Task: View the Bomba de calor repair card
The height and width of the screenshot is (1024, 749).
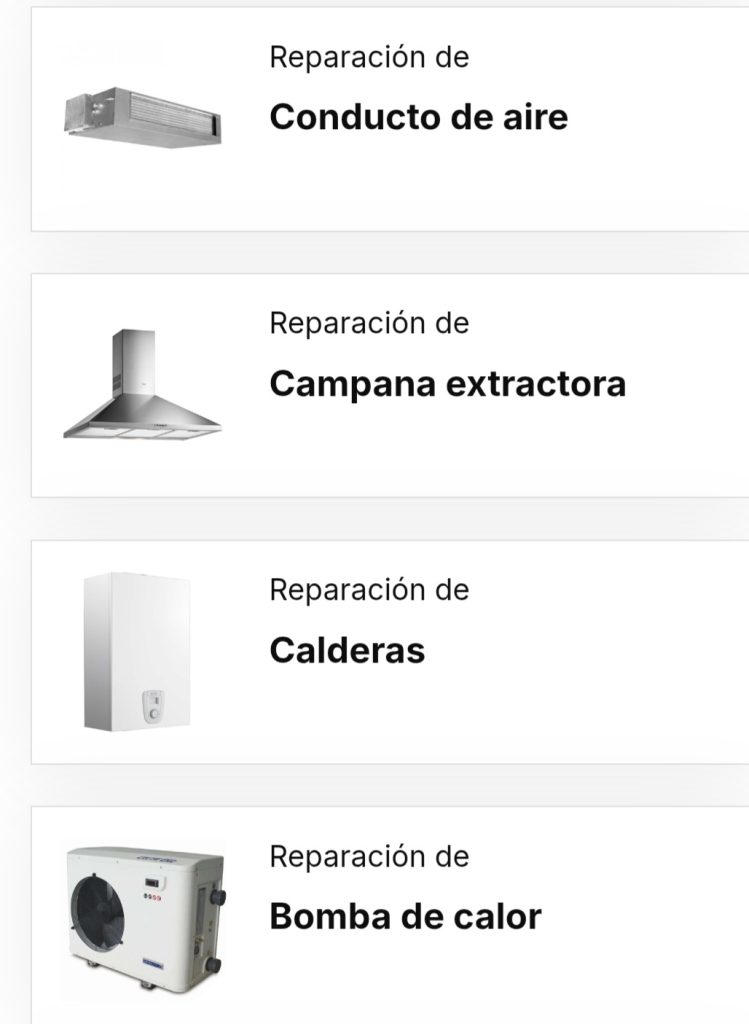Action: coord(405,916)
